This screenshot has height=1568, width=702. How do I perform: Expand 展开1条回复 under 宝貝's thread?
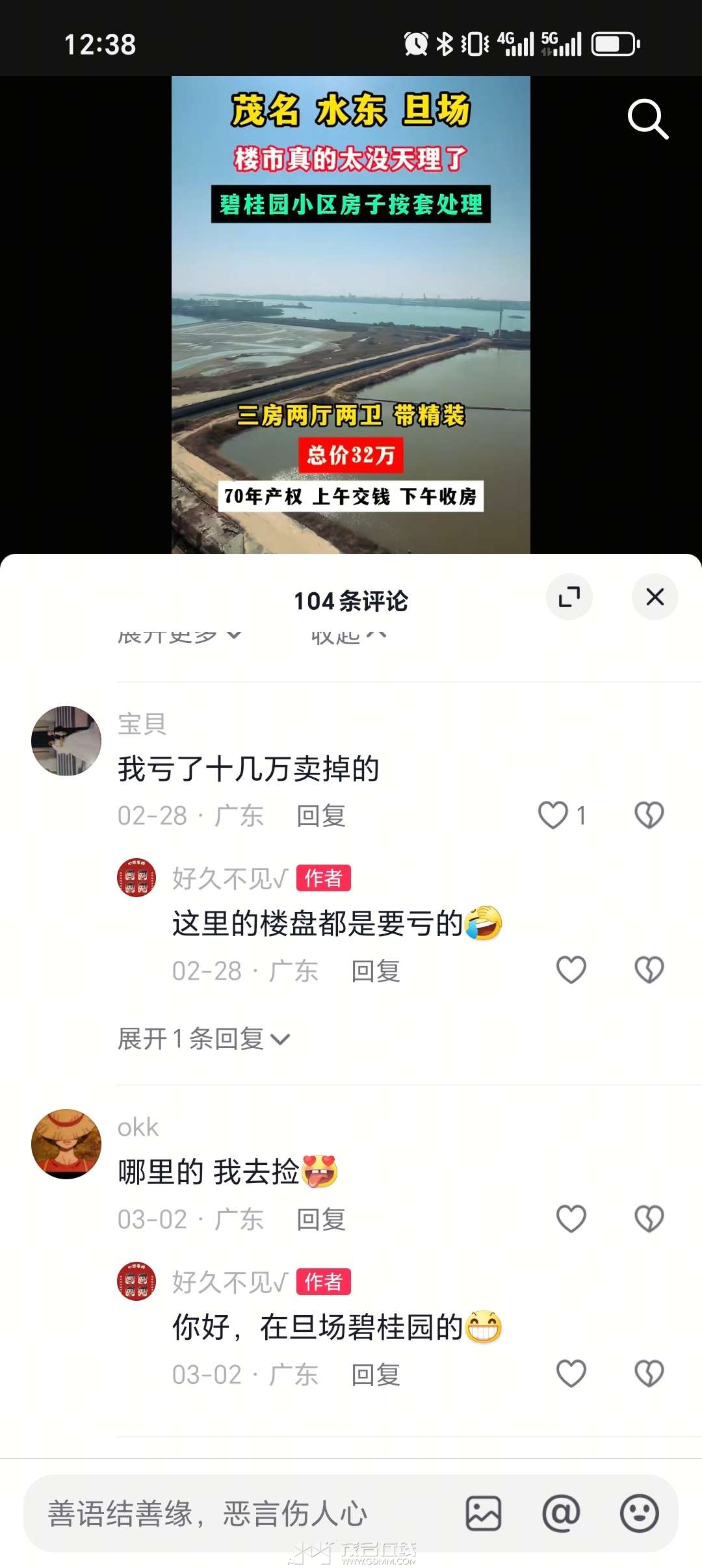point(203,1039)
